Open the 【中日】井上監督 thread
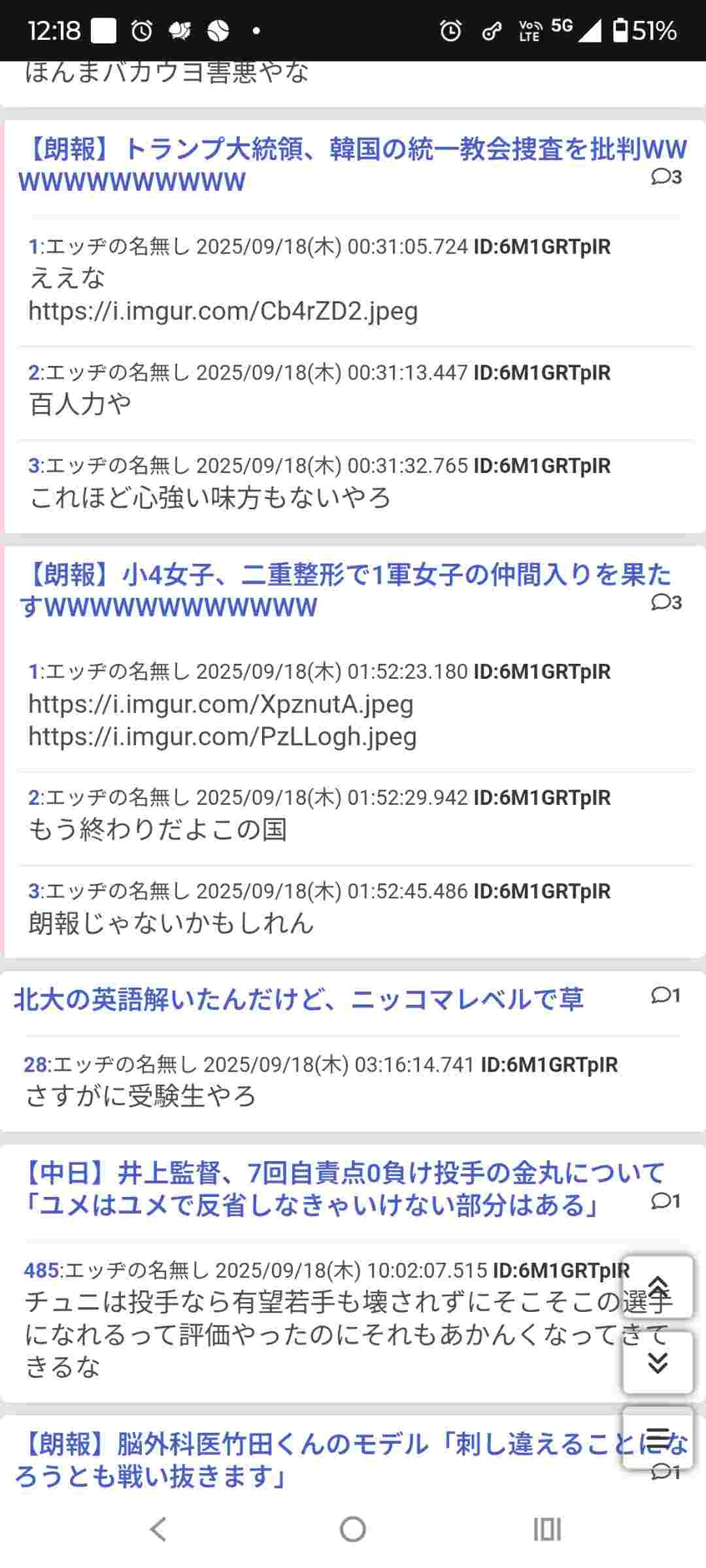Screen dimensions: 706x1568 coord(340,1174)
